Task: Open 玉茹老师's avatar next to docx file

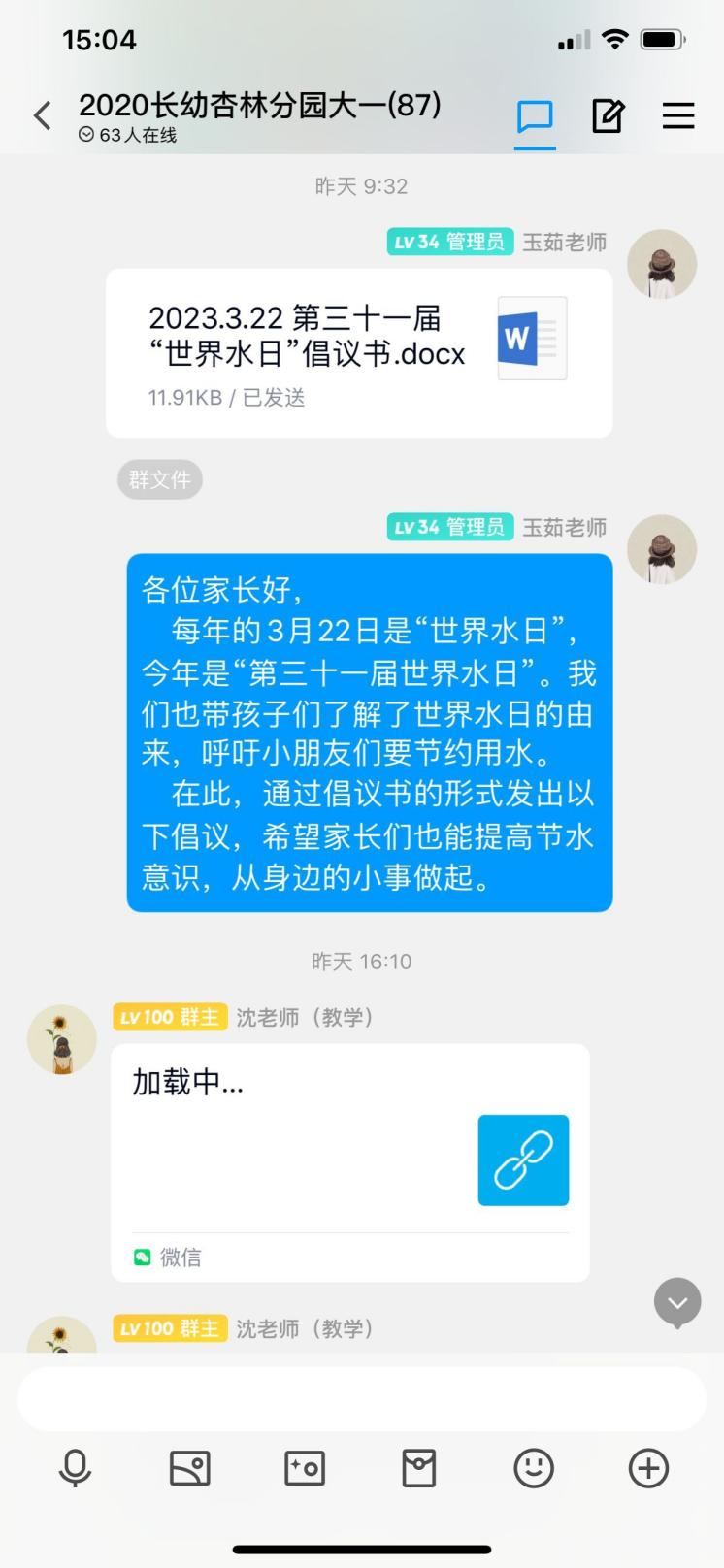Action: click(x=662, y=264)
